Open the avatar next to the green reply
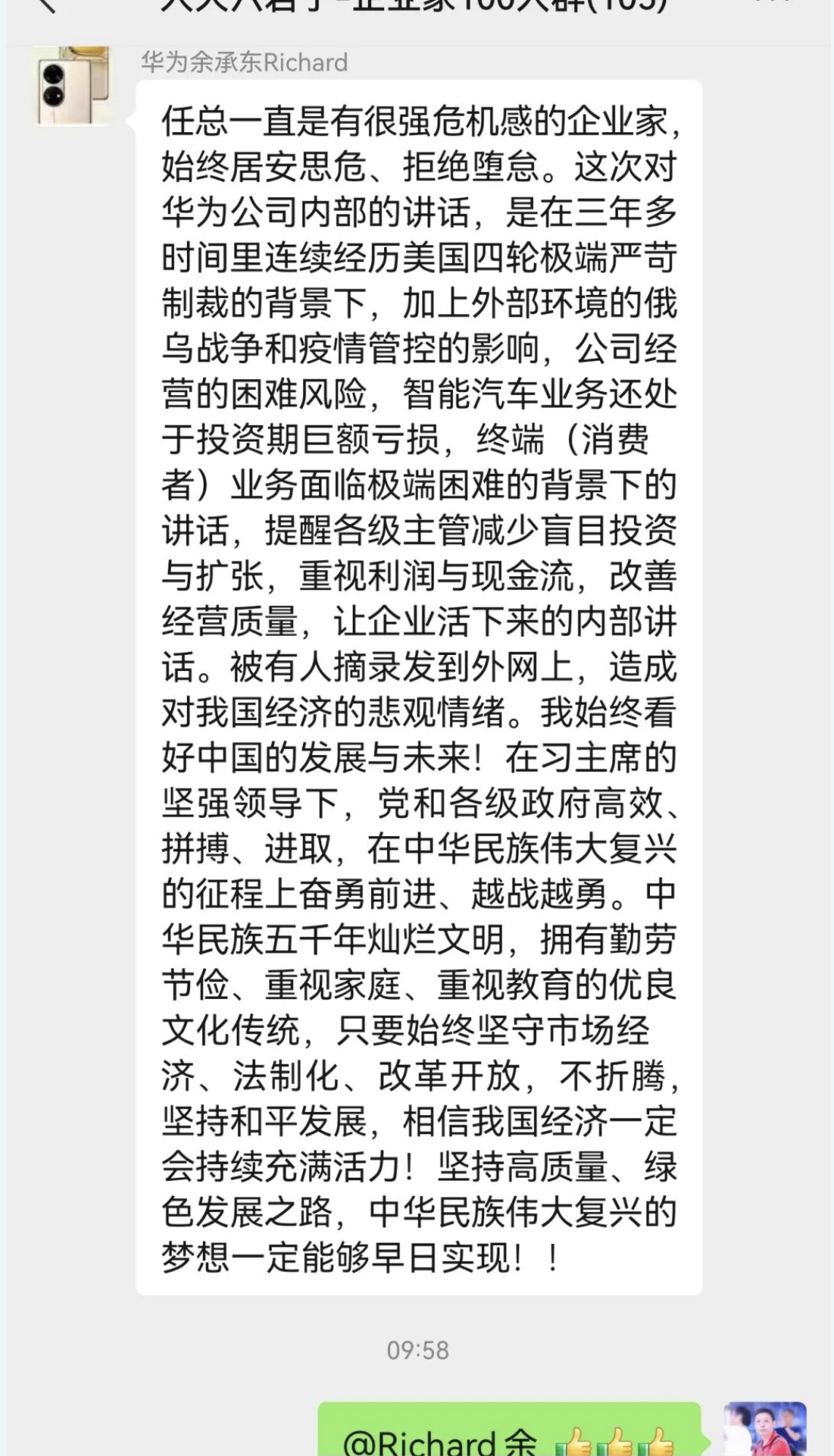This screenshot has width=834, height=1456. point(765,1429)
